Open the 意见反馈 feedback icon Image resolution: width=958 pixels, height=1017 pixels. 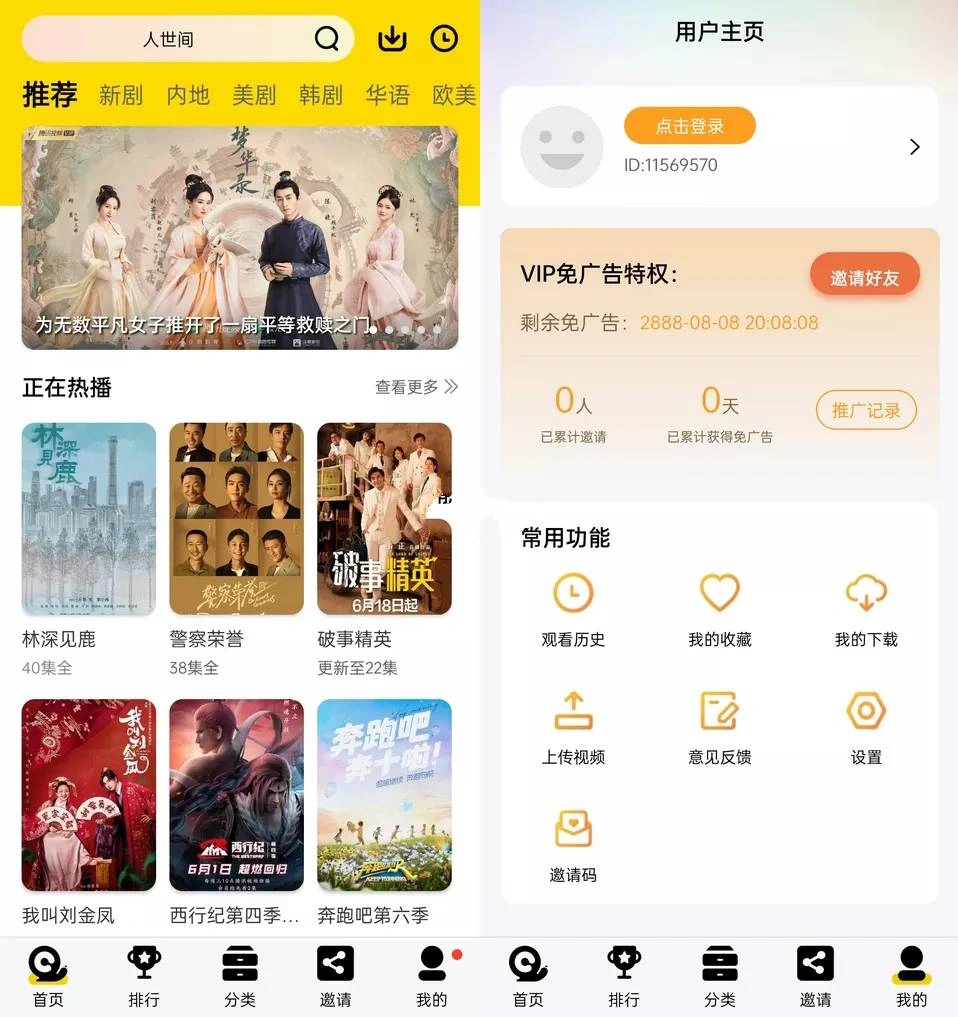[x=719, y=710]
